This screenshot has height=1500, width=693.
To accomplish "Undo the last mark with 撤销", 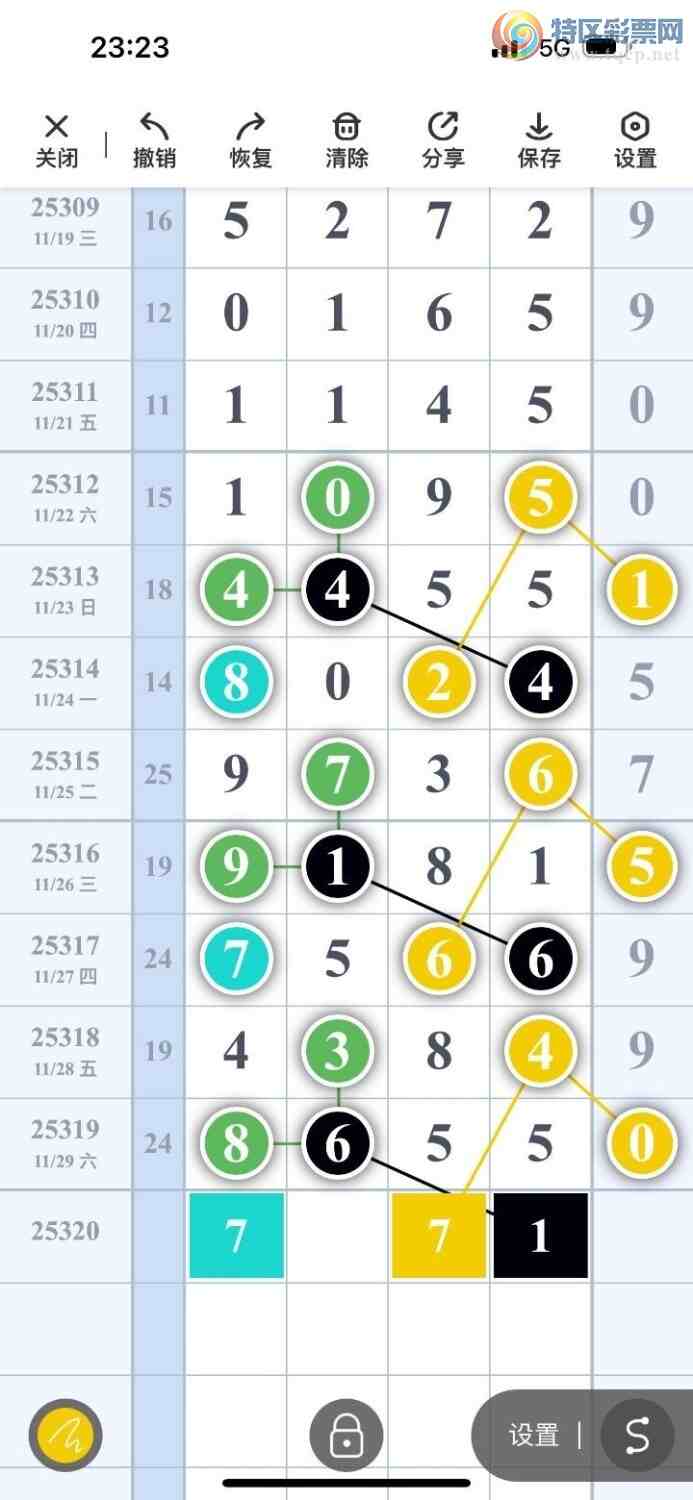I will tap(154, 140).
